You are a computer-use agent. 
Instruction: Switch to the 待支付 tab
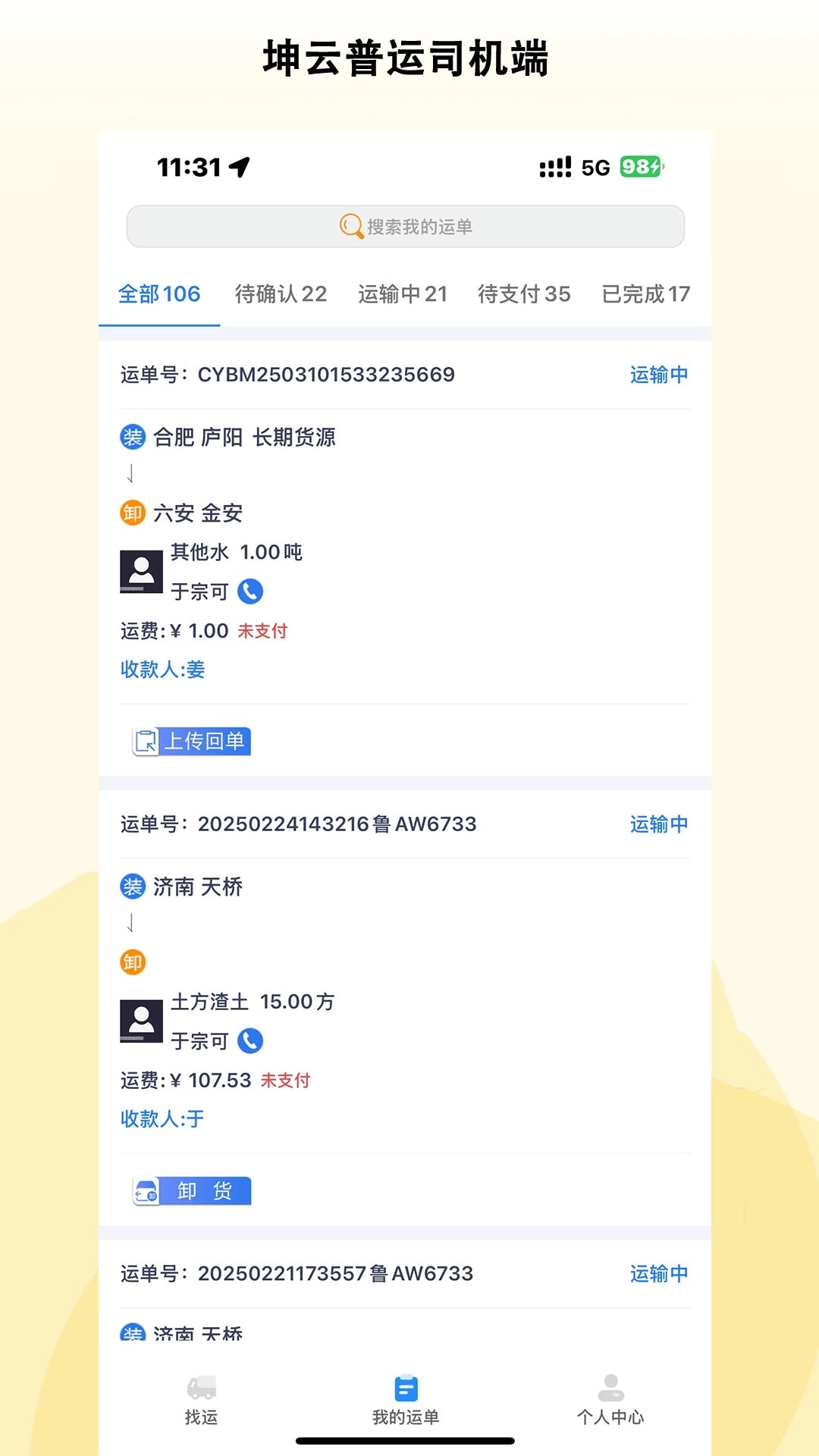coord(525,294)
